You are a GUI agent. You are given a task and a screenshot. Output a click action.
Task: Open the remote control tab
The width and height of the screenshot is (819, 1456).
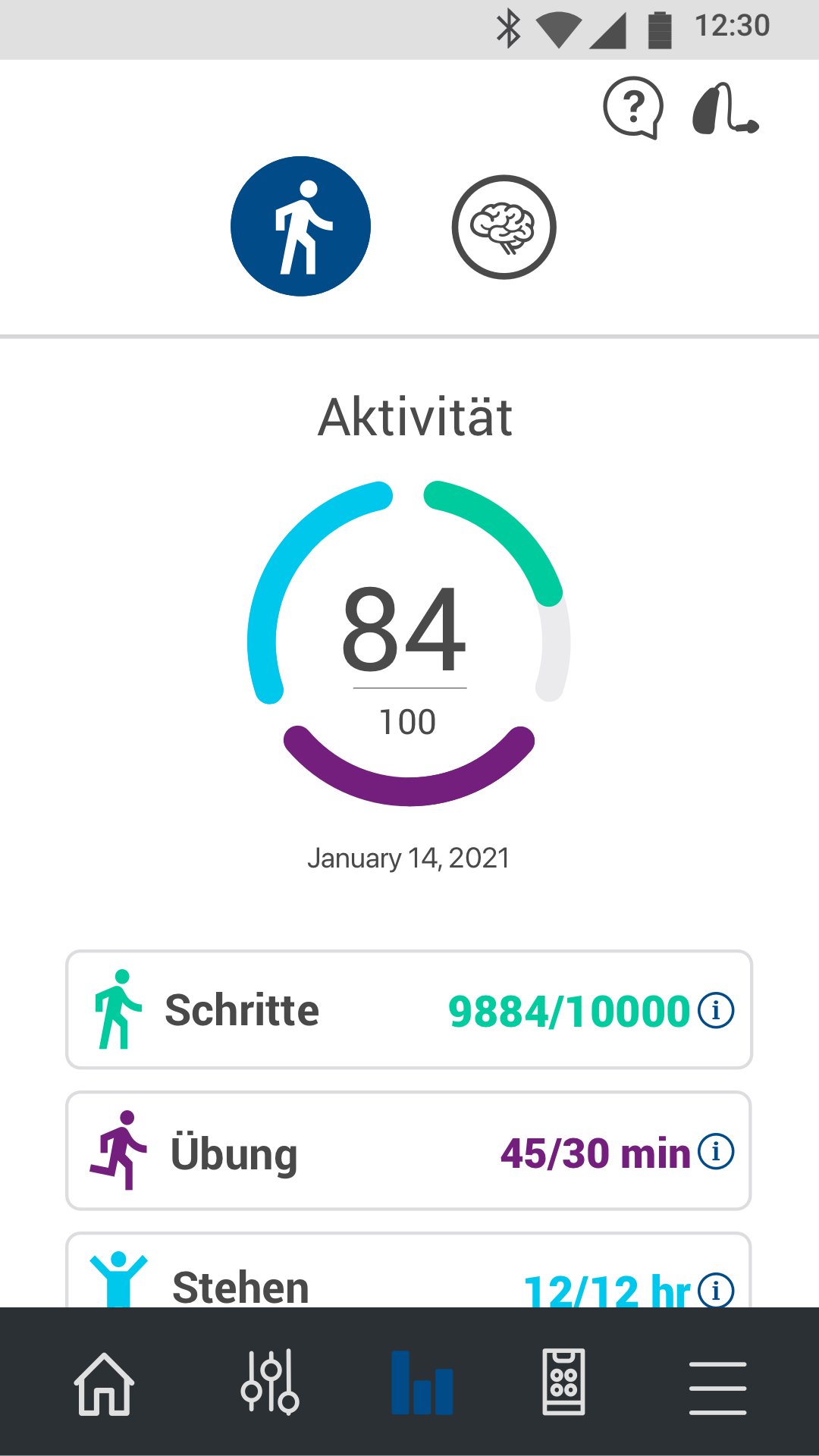pyautogui.click(x=563, y=1382)
